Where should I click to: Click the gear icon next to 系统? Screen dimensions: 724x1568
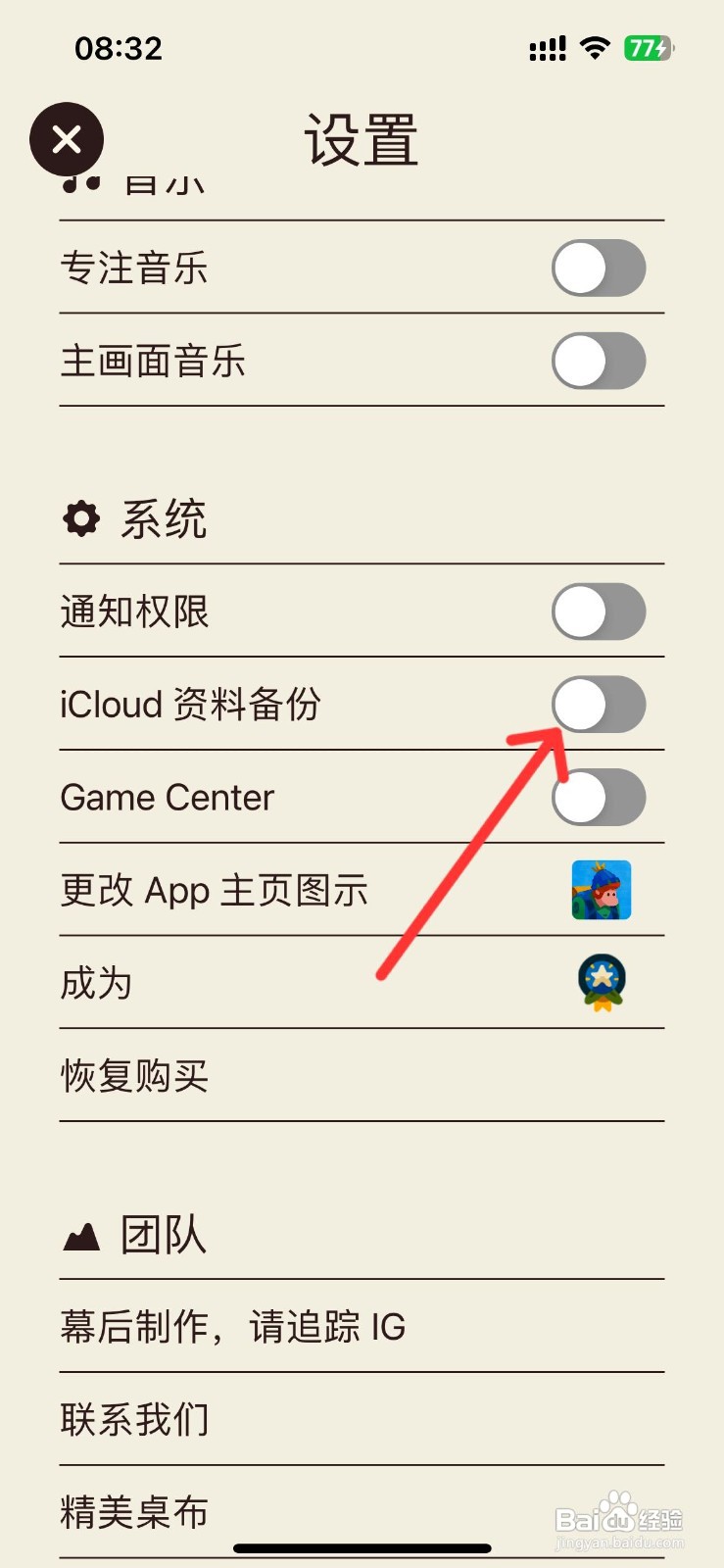click(82, 518)
